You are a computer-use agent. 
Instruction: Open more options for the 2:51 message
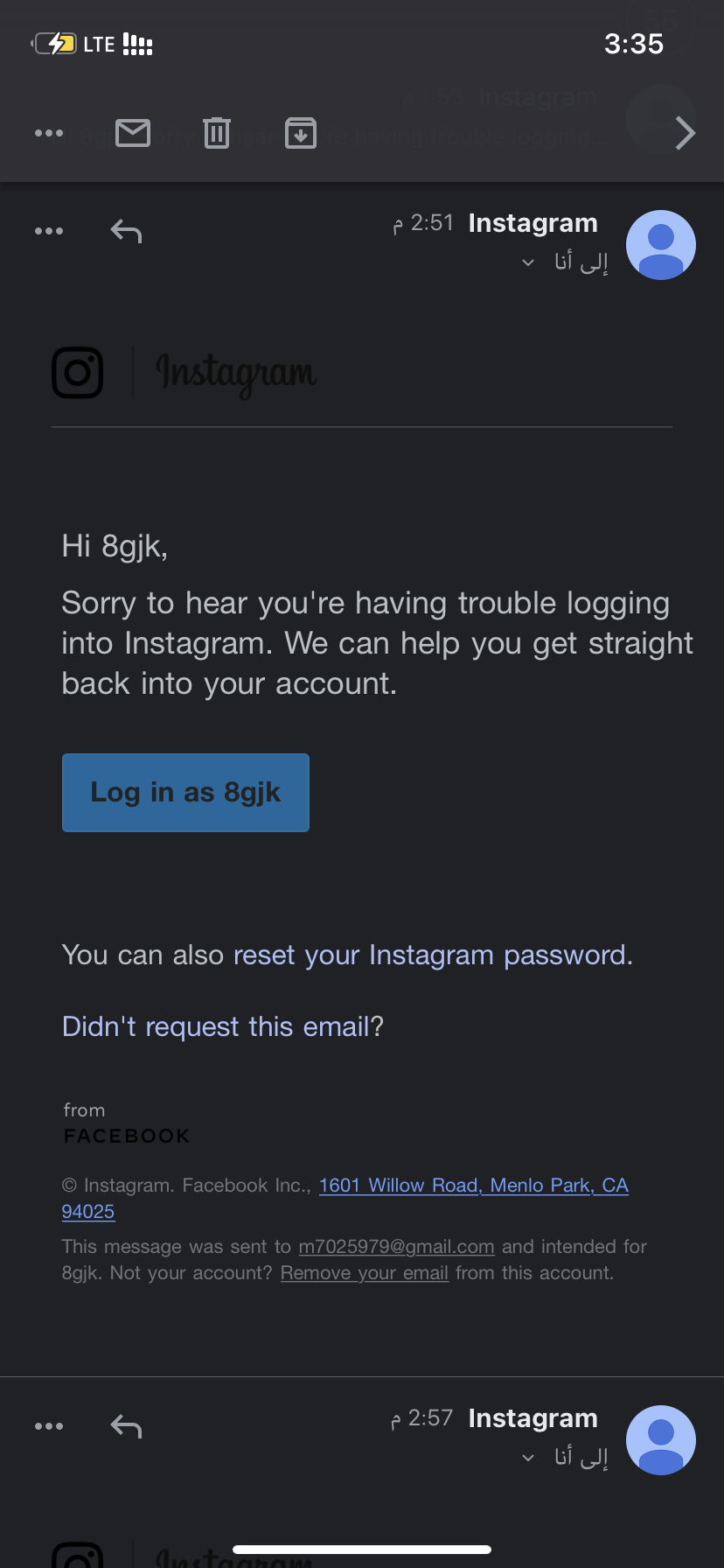(x=49, y=231)
